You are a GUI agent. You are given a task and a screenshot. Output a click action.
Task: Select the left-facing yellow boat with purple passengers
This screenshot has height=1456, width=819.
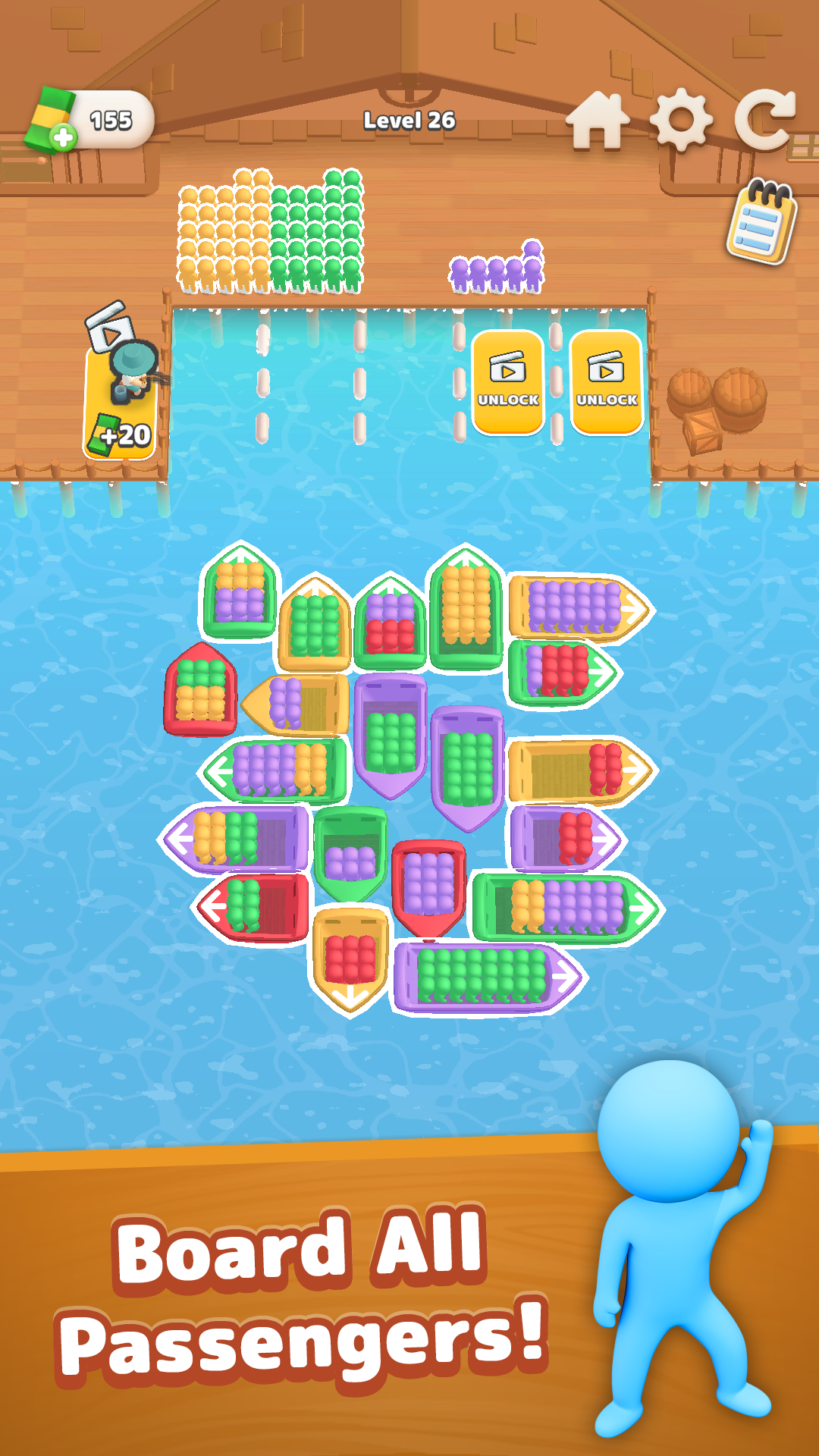tap(296, 704)
